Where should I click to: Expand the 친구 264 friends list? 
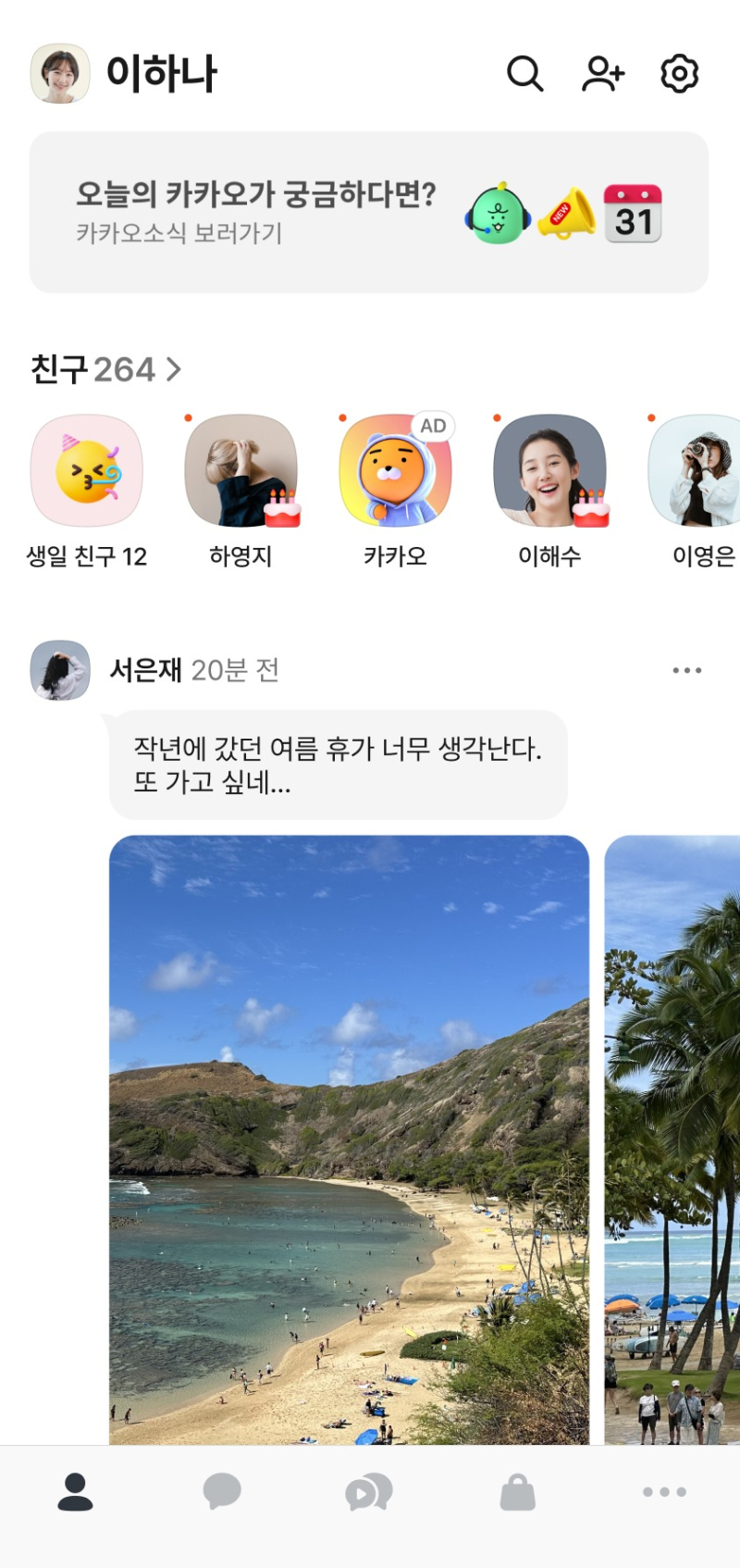(x=105, y=370)
